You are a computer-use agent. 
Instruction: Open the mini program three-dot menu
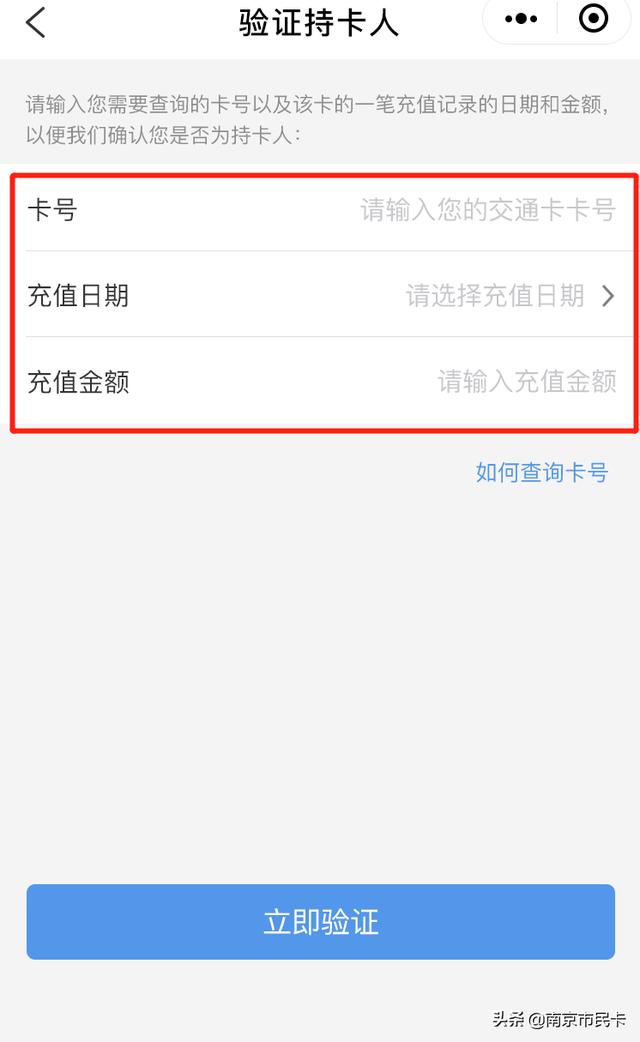pos(521,19)
